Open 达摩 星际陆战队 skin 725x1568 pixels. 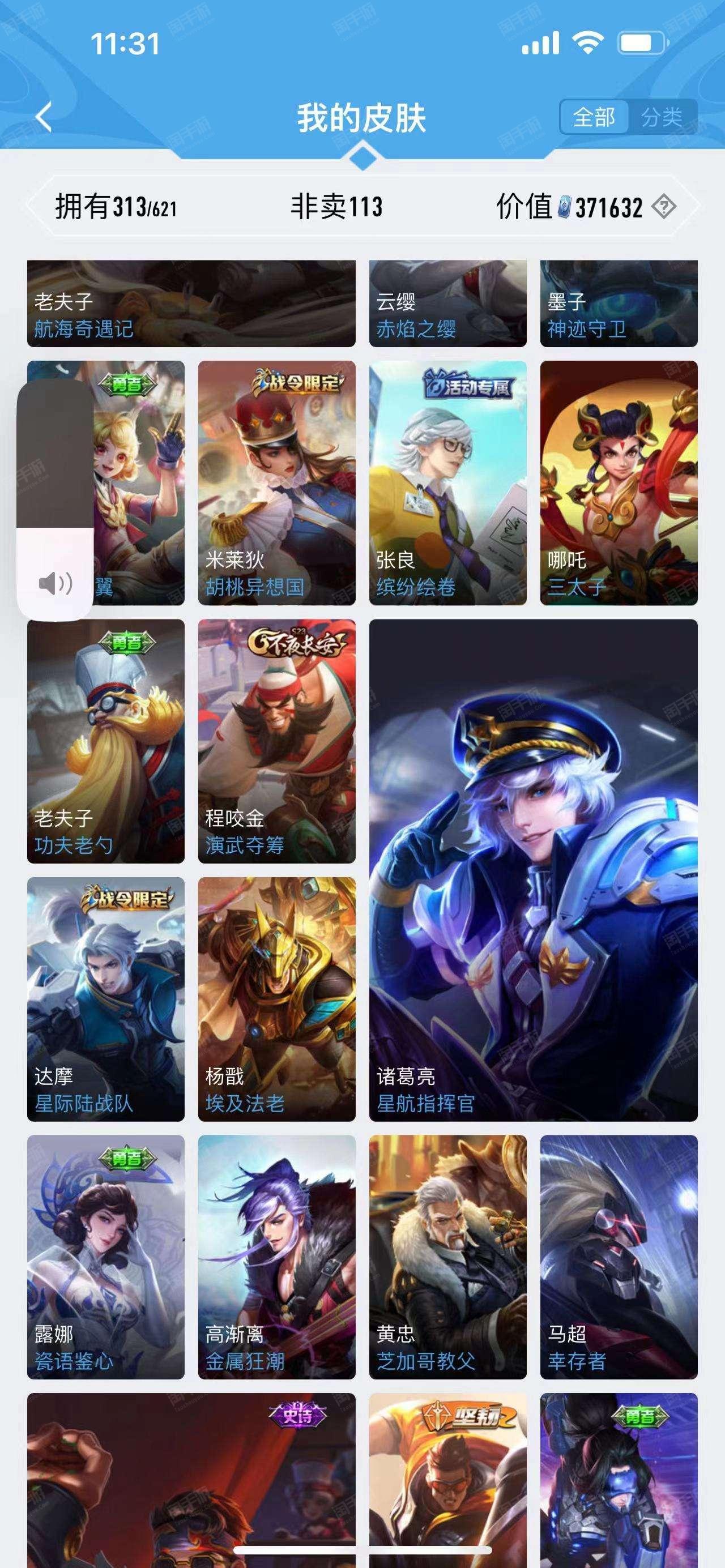tap(106, 999)
